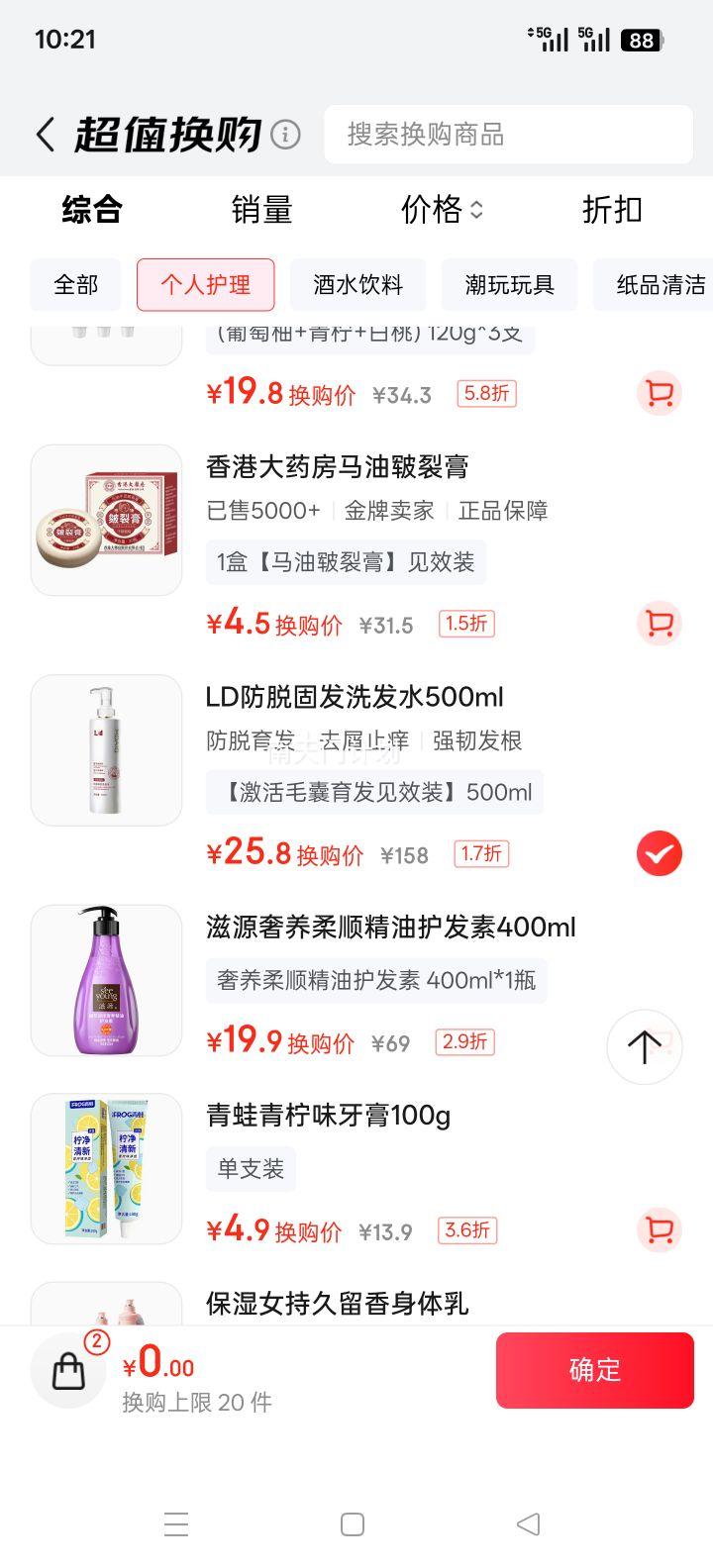Tap the cart icon on the topmost ¥19.8 product
This screenshot has width=713, height=1568.
[659, 393]
